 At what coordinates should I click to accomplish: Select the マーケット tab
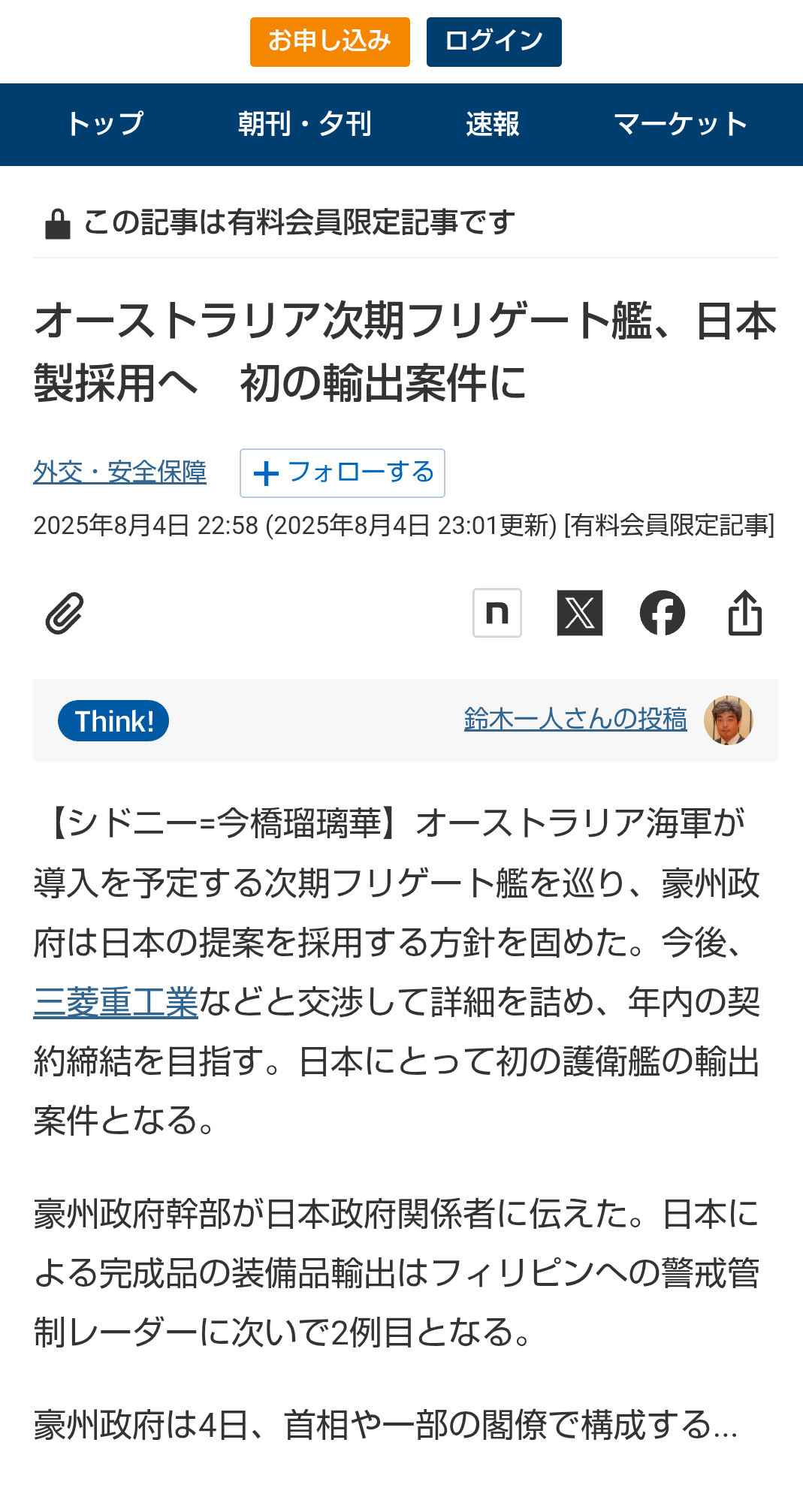pyautogui.click(x=681, y=124)
